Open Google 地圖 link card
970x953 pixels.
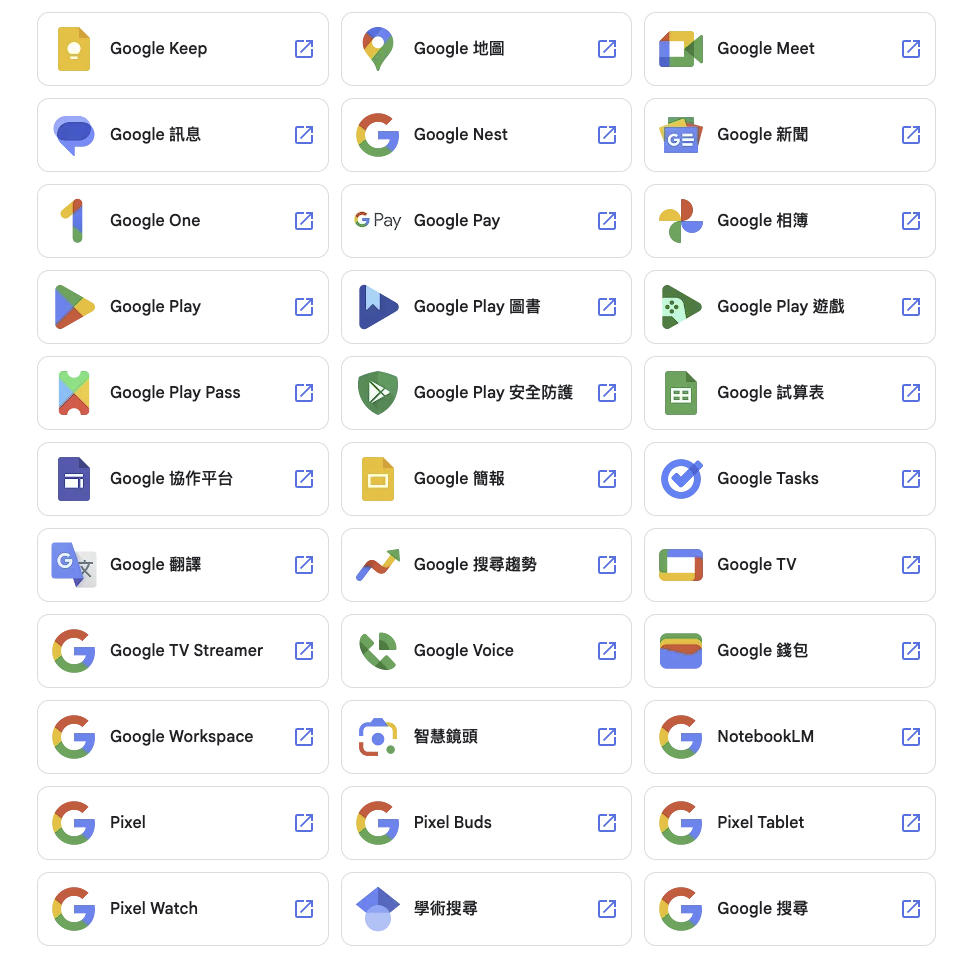pyautogui.click(x=486, y=49)
